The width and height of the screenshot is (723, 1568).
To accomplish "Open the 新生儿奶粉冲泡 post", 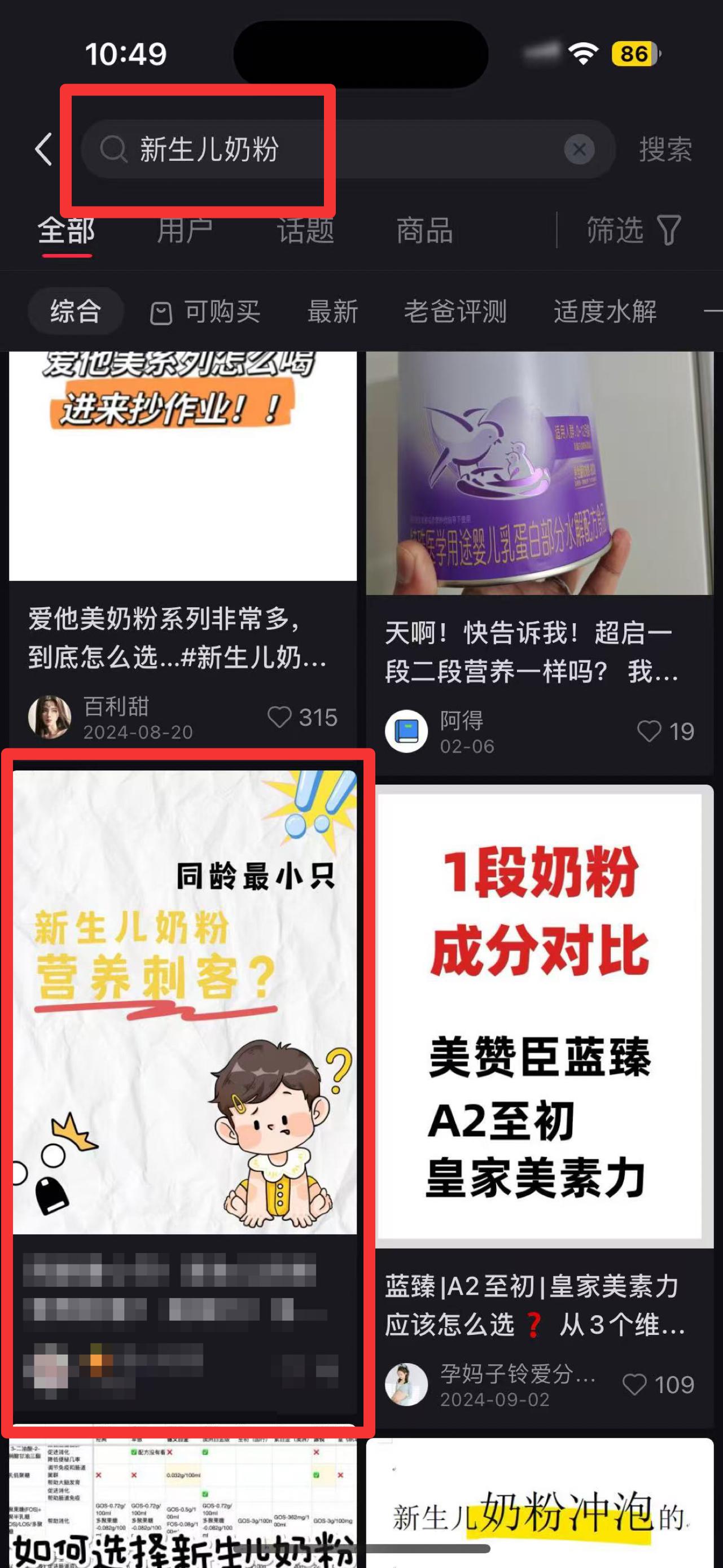I will (539, 1504).
